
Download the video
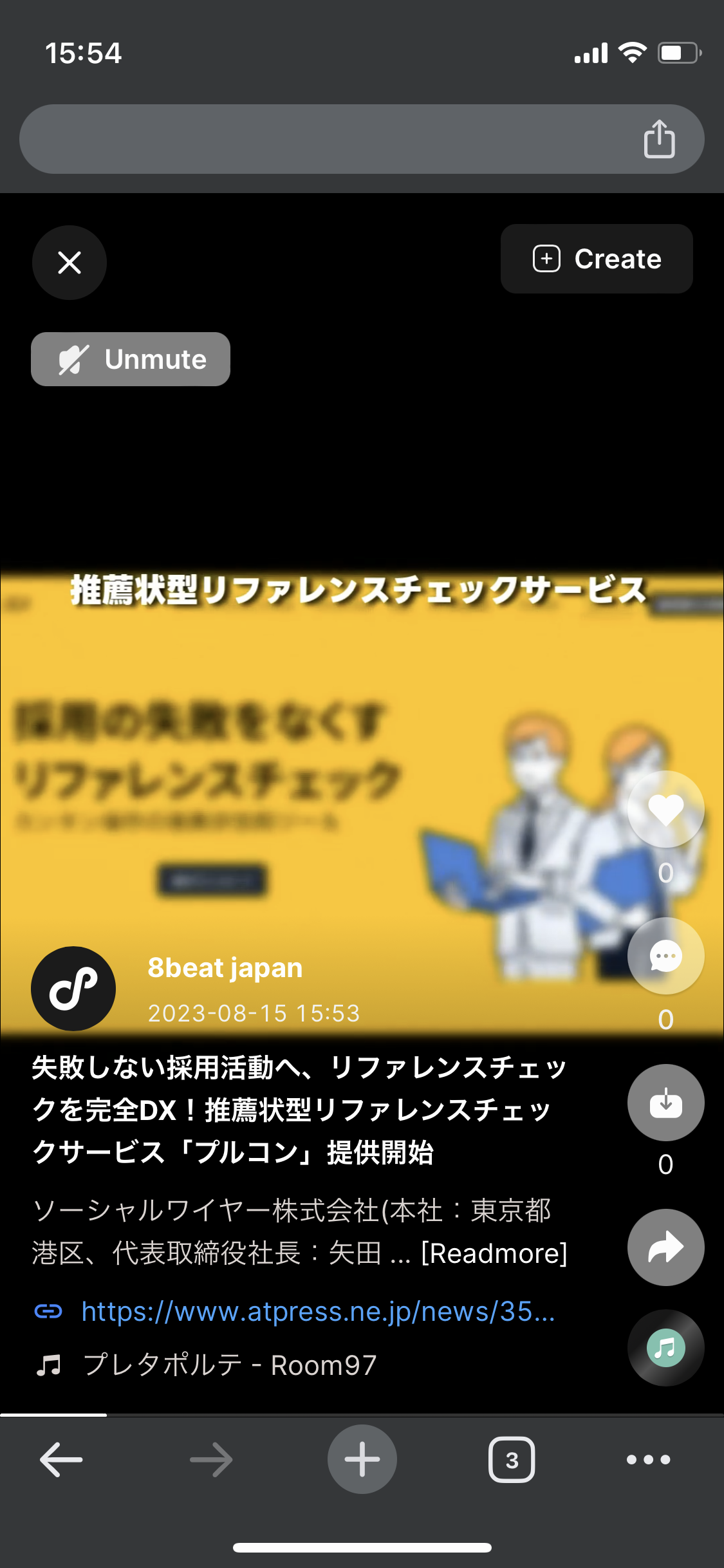666,1103
